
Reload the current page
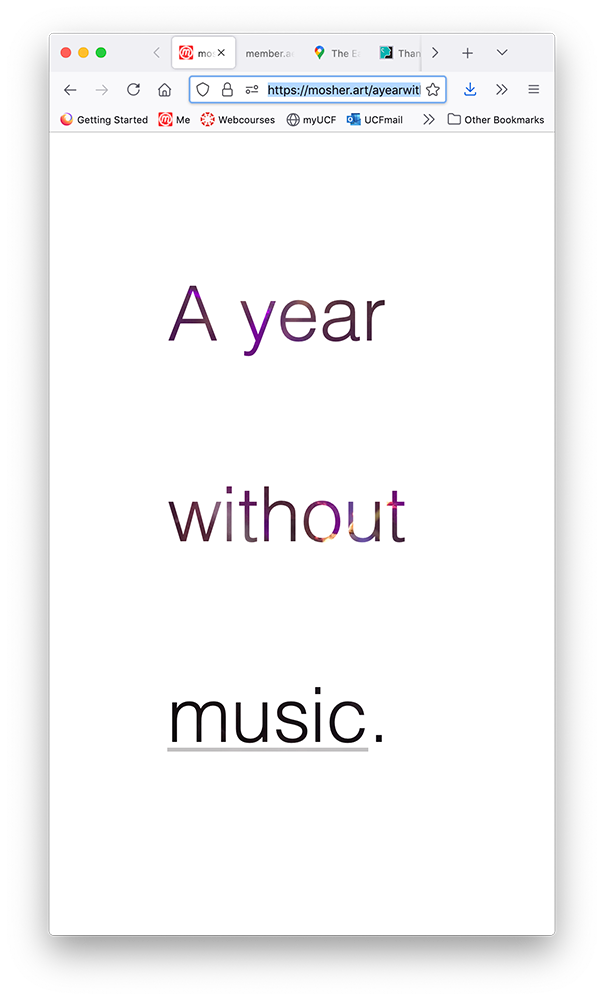coord(133,90)
